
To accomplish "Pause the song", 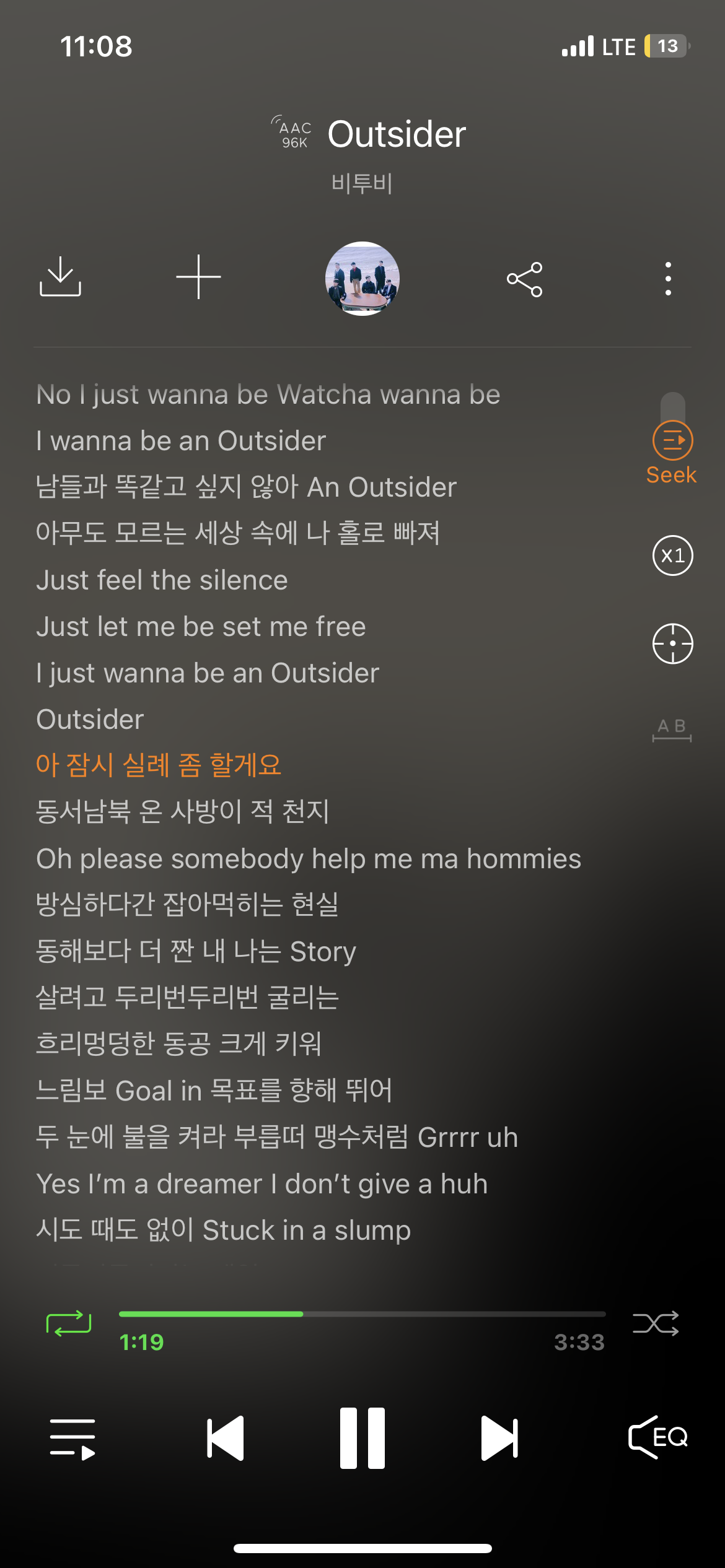I will coord(362,1438).
